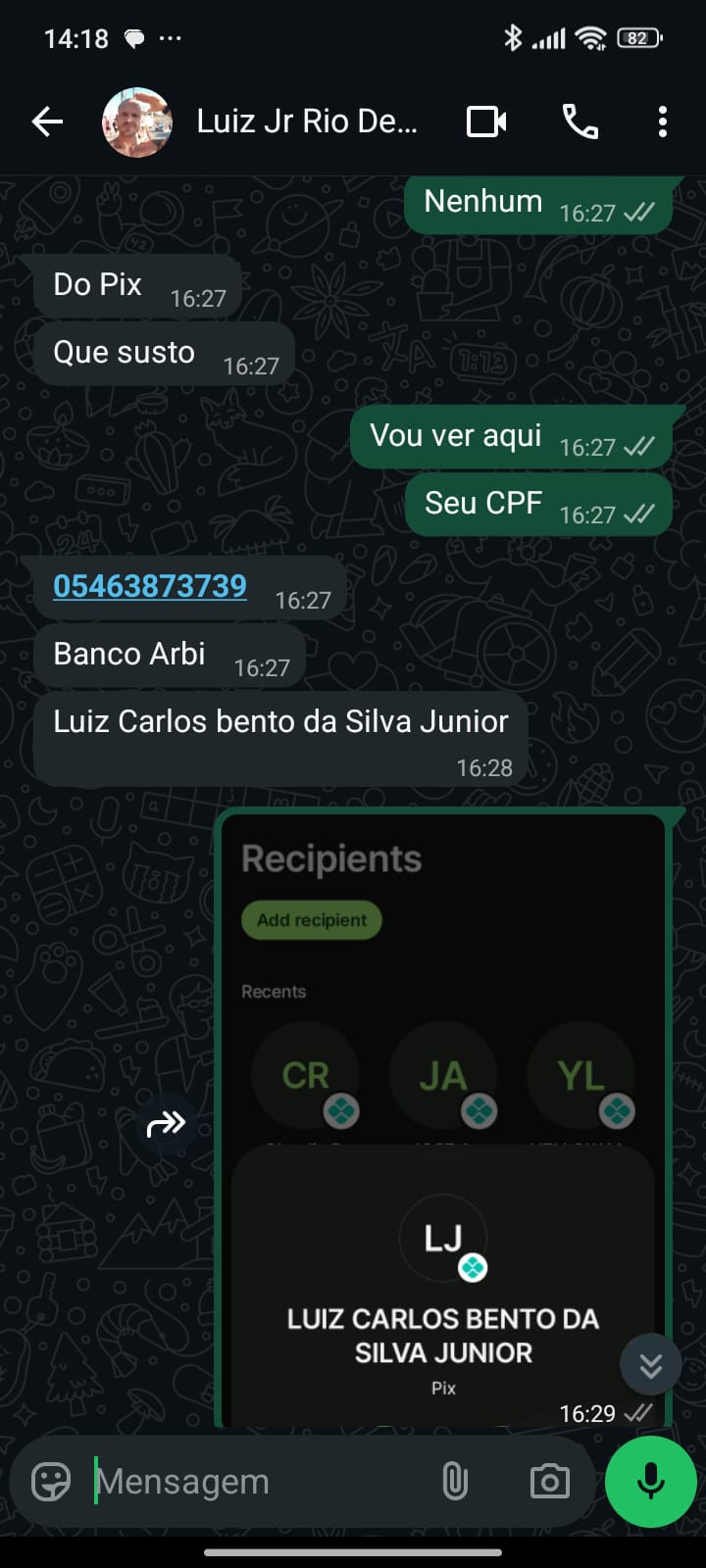Open Luiz Jr's contact profile
706x1568 pixels.
pos(306,122)
